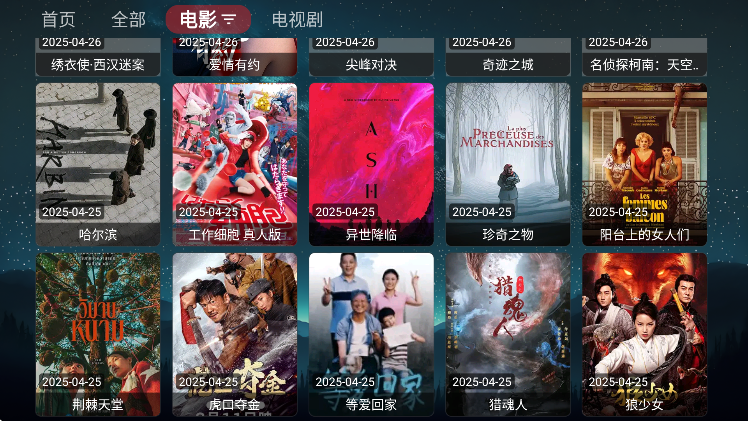The image size is (748, 421).
Task: Open the 名侦探柯南 movie card
Action: [x=644, y=56]
